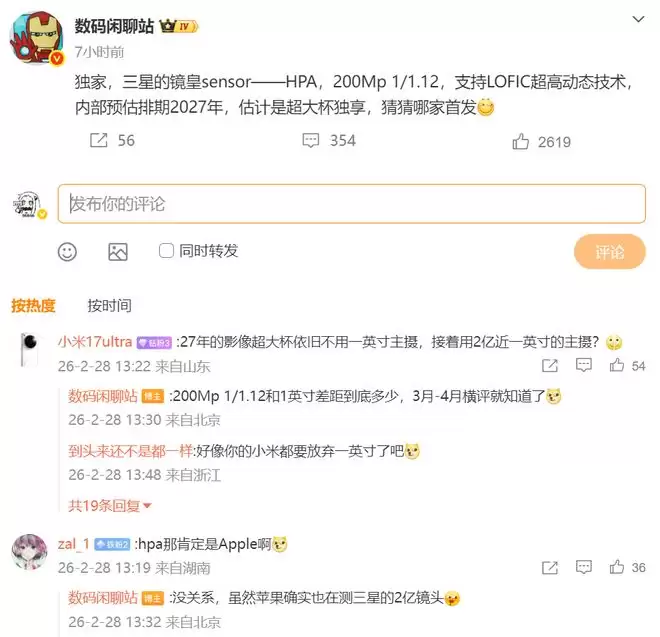Open 小米17ultra's profile
The width and height of the screenshot is (660, 637).
(94, 341)
